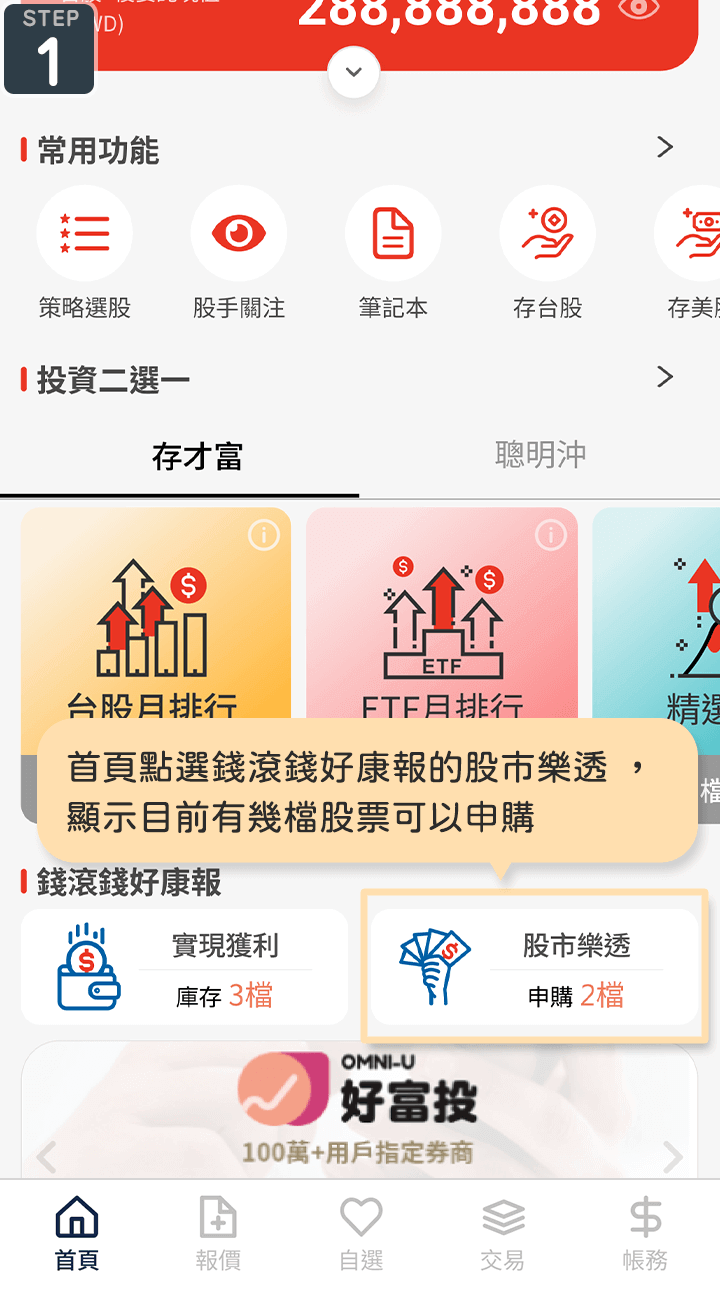Expand the account summary down chevron

point(353,72)
